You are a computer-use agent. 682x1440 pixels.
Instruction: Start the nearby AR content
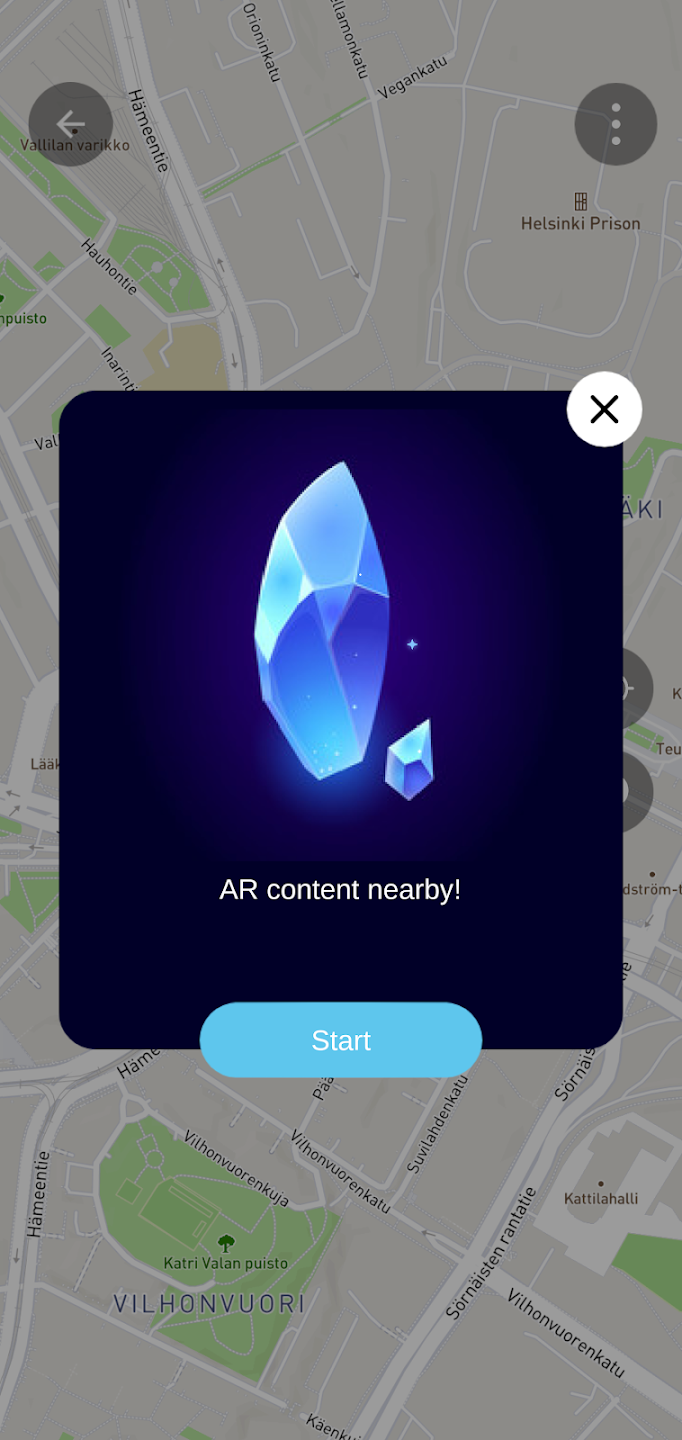[x=341, y=1040]
